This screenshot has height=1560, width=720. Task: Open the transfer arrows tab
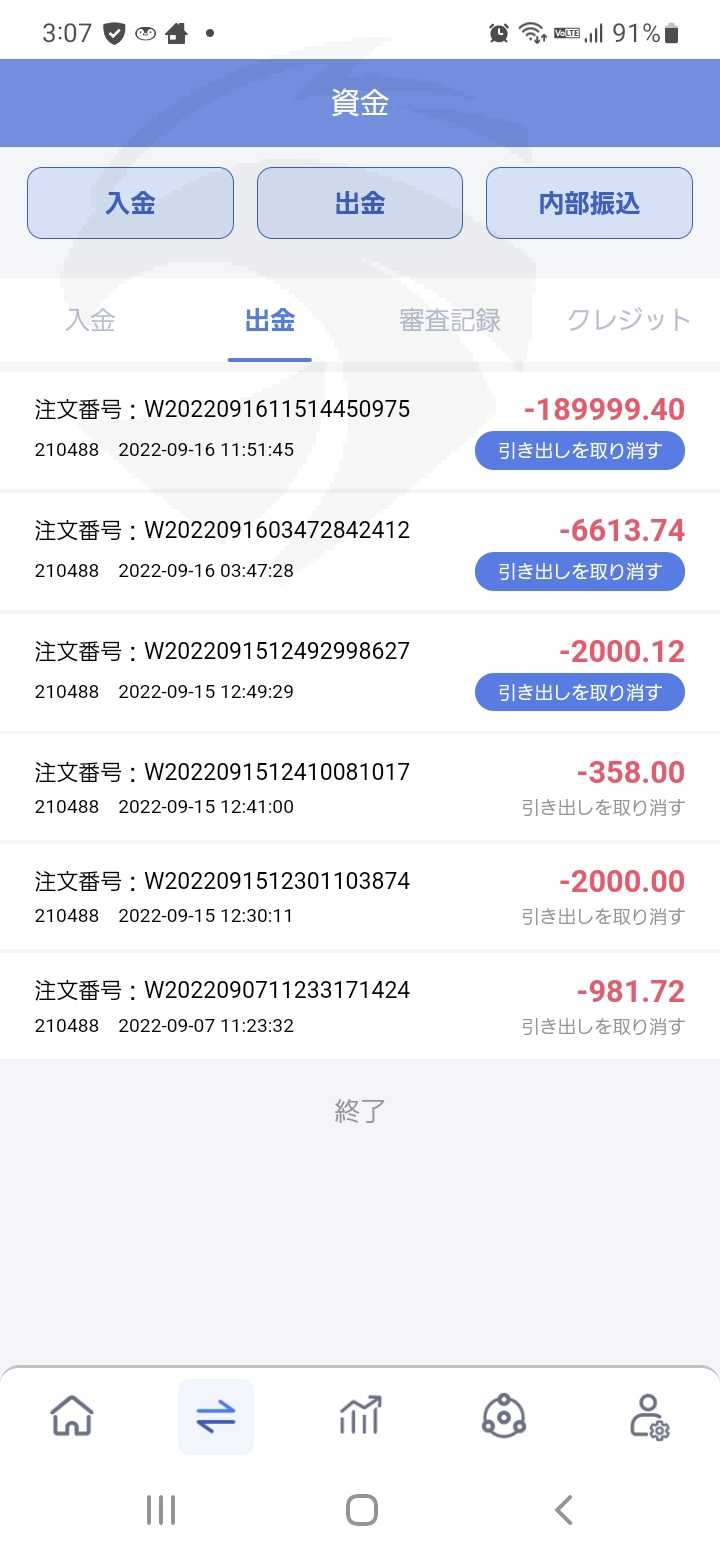pos(216,1416)
